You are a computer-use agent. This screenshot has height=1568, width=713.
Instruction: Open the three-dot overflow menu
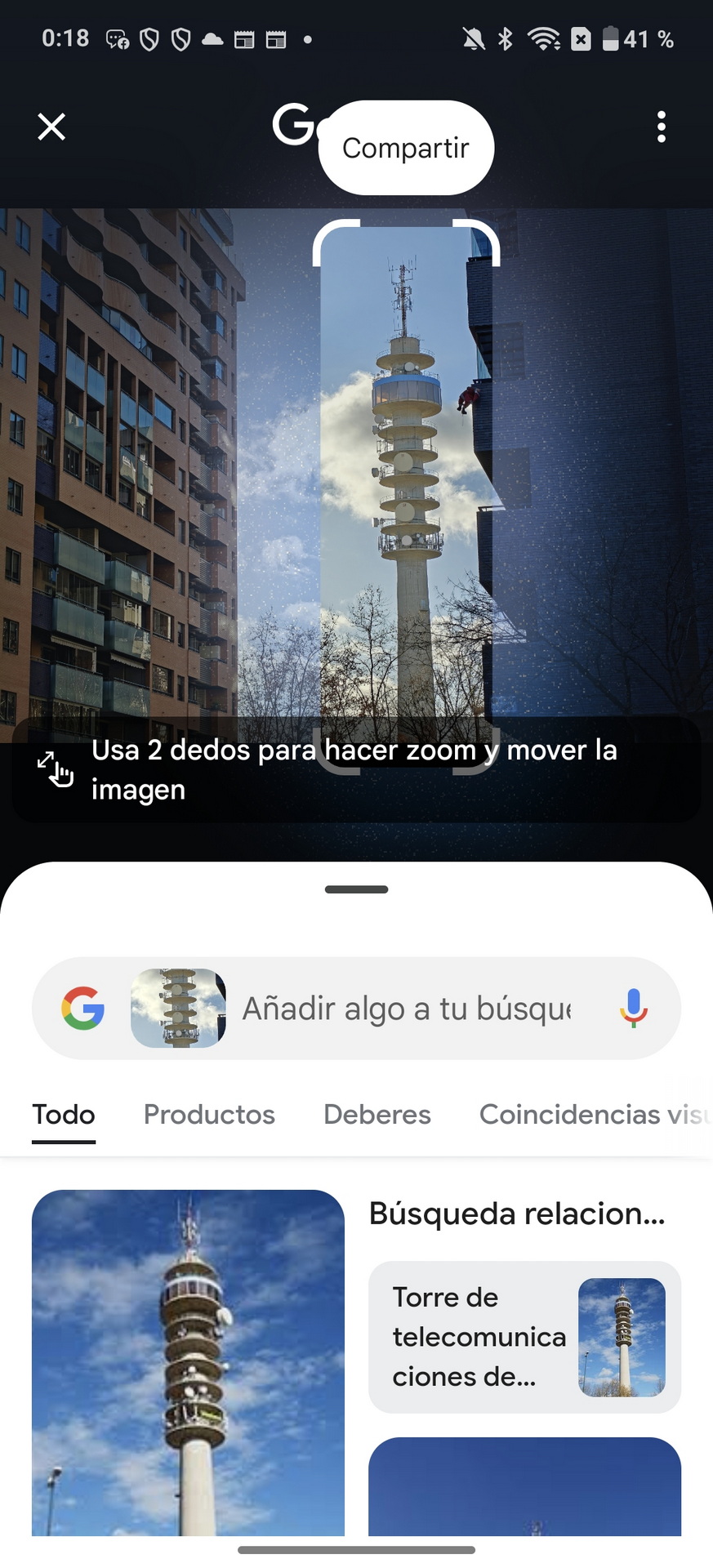[661, 127]
